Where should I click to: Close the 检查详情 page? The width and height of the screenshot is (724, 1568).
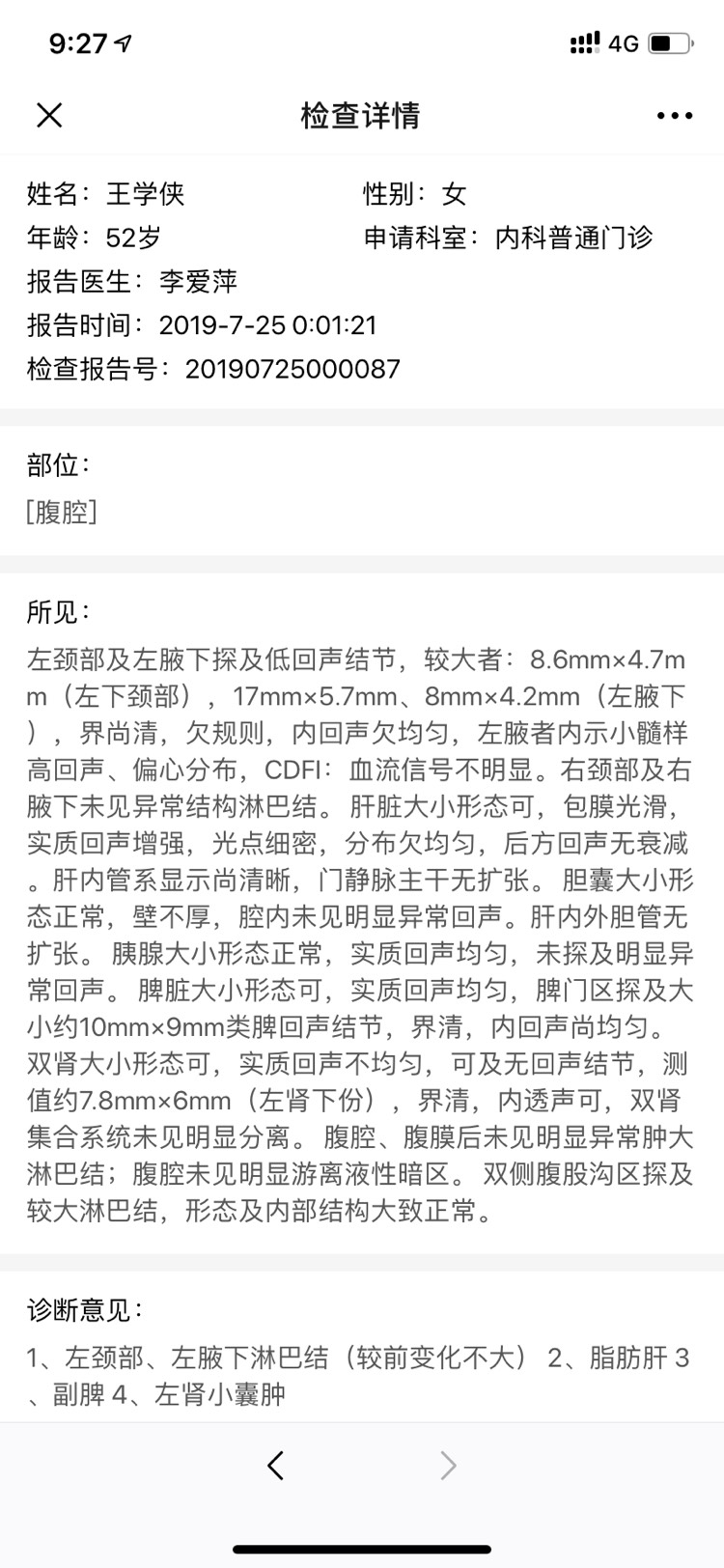click(x=49, y=116)
